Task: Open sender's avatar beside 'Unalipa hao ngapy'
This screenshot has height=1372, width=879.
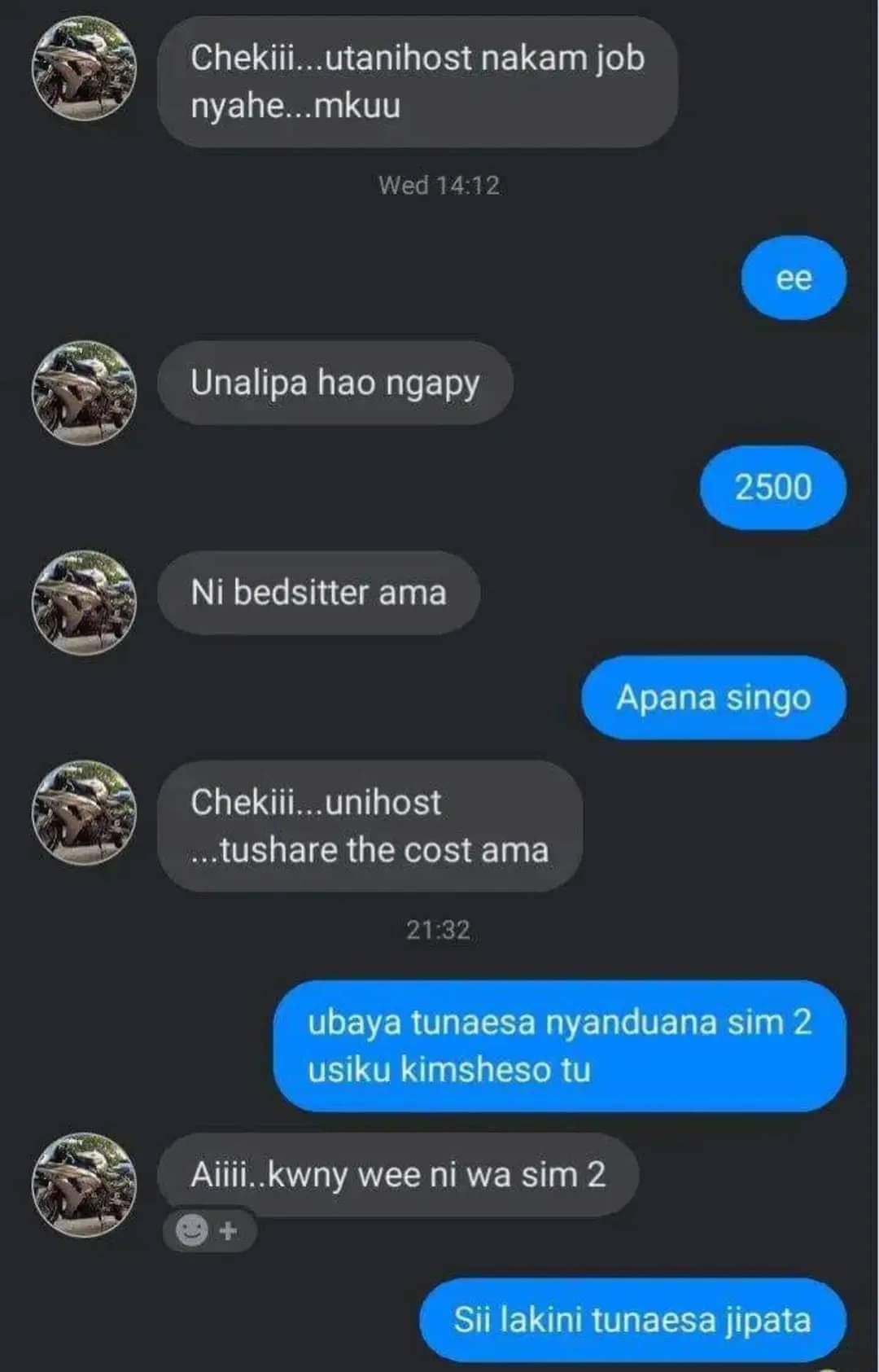Action: point(84,393)
